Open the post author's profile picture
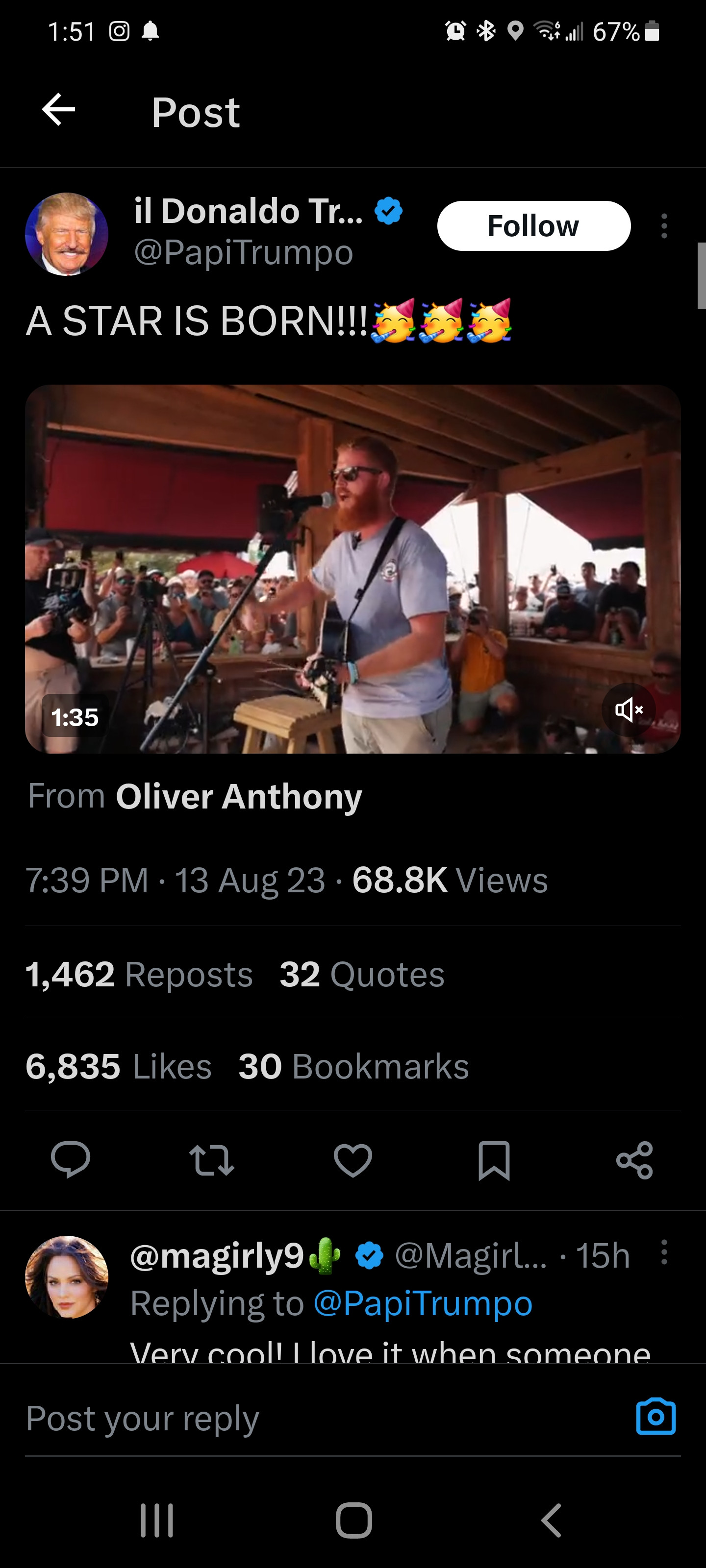 tap(66, 234)
